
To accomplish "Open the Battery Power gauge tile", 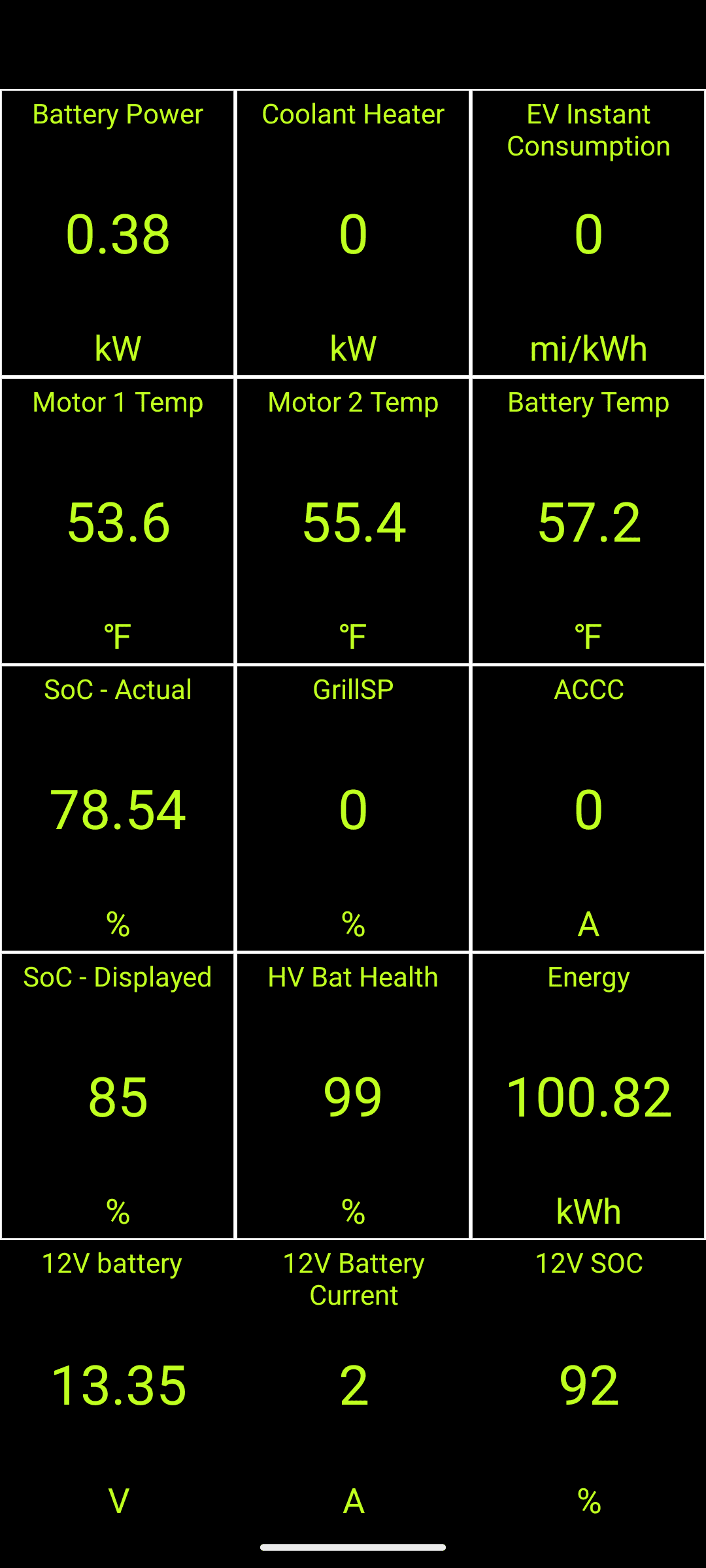I will (x=118, y=233).
